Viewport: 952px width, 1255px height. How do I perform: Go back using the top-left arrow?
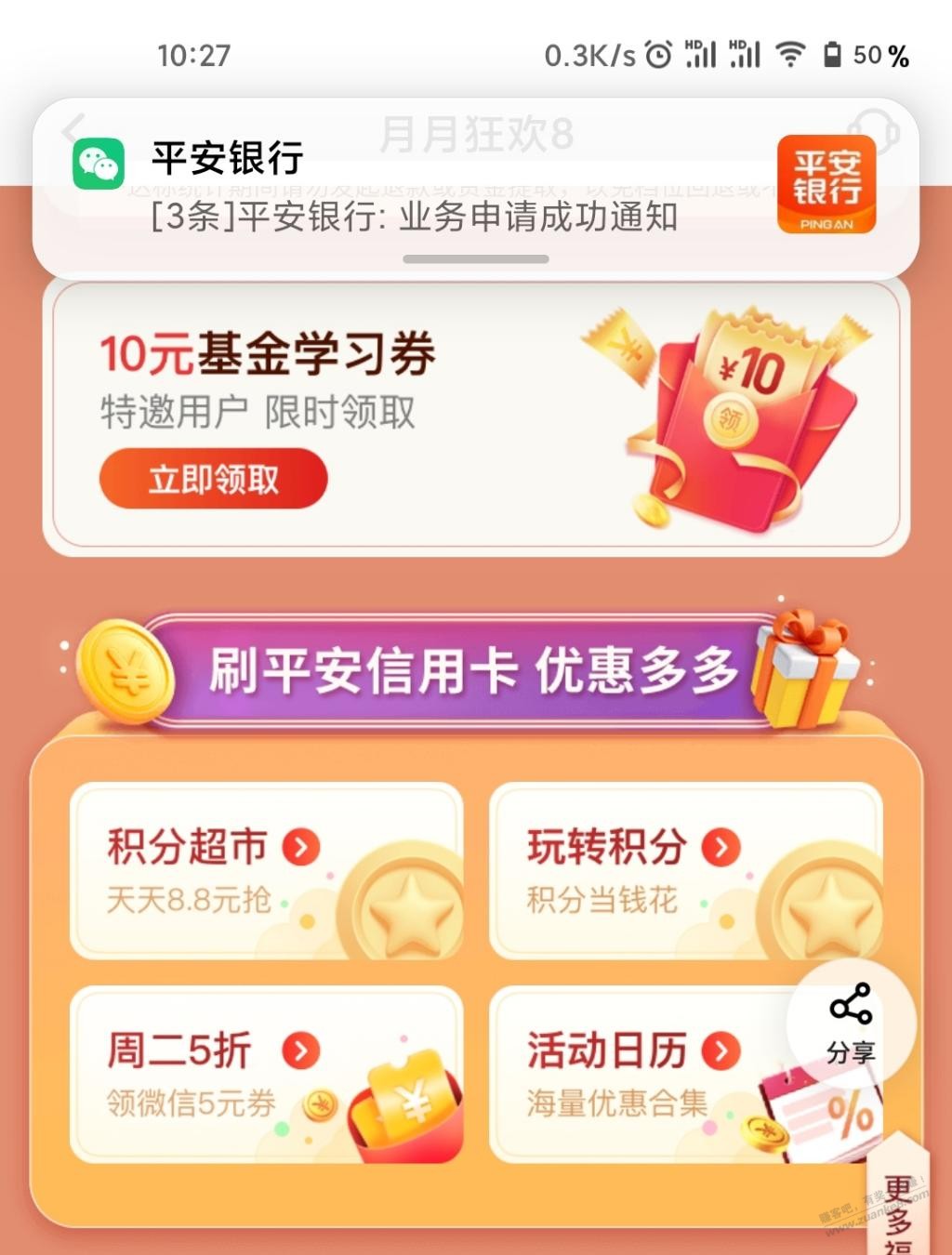74,130
